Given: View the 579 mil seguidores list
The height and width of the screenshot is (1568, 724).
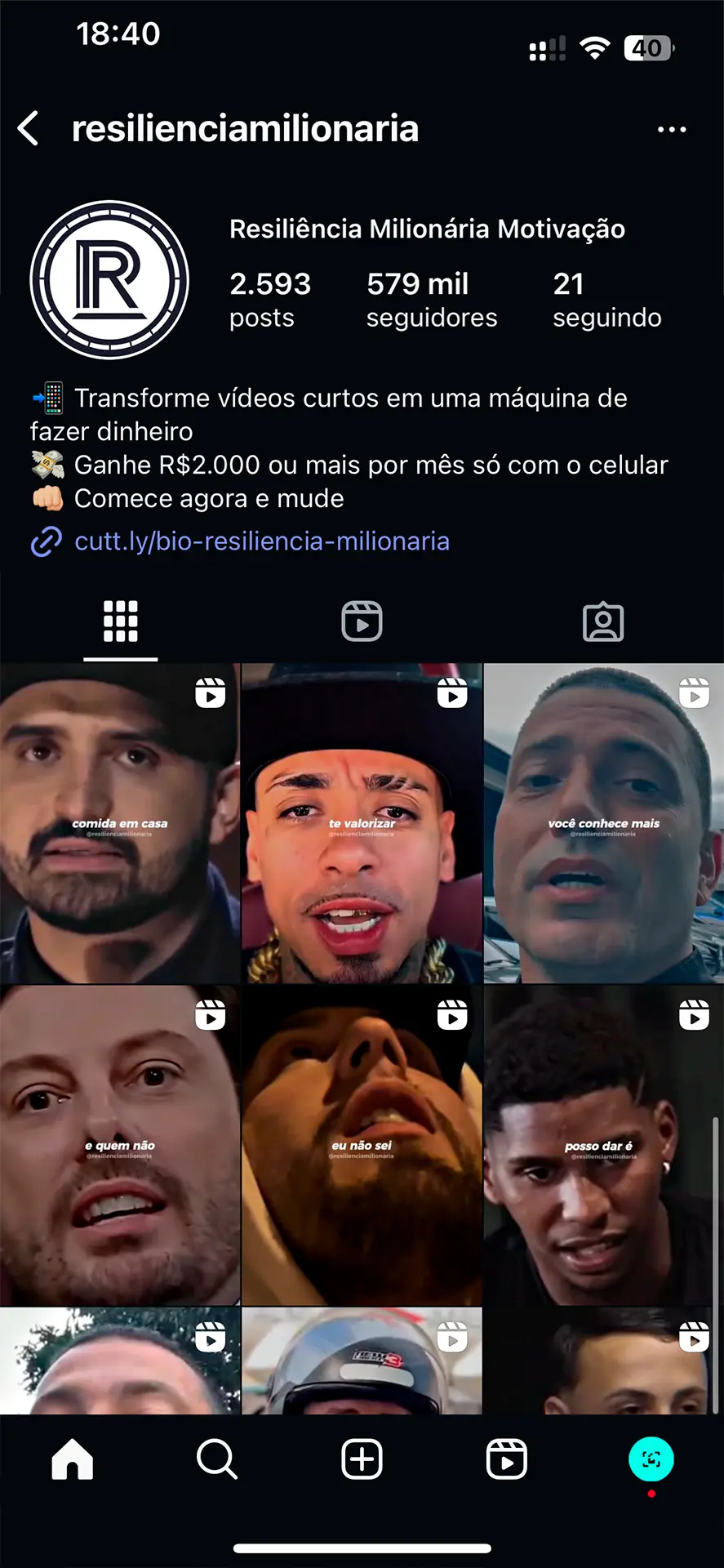Looking at the screenshot, I should coord(431,300).
